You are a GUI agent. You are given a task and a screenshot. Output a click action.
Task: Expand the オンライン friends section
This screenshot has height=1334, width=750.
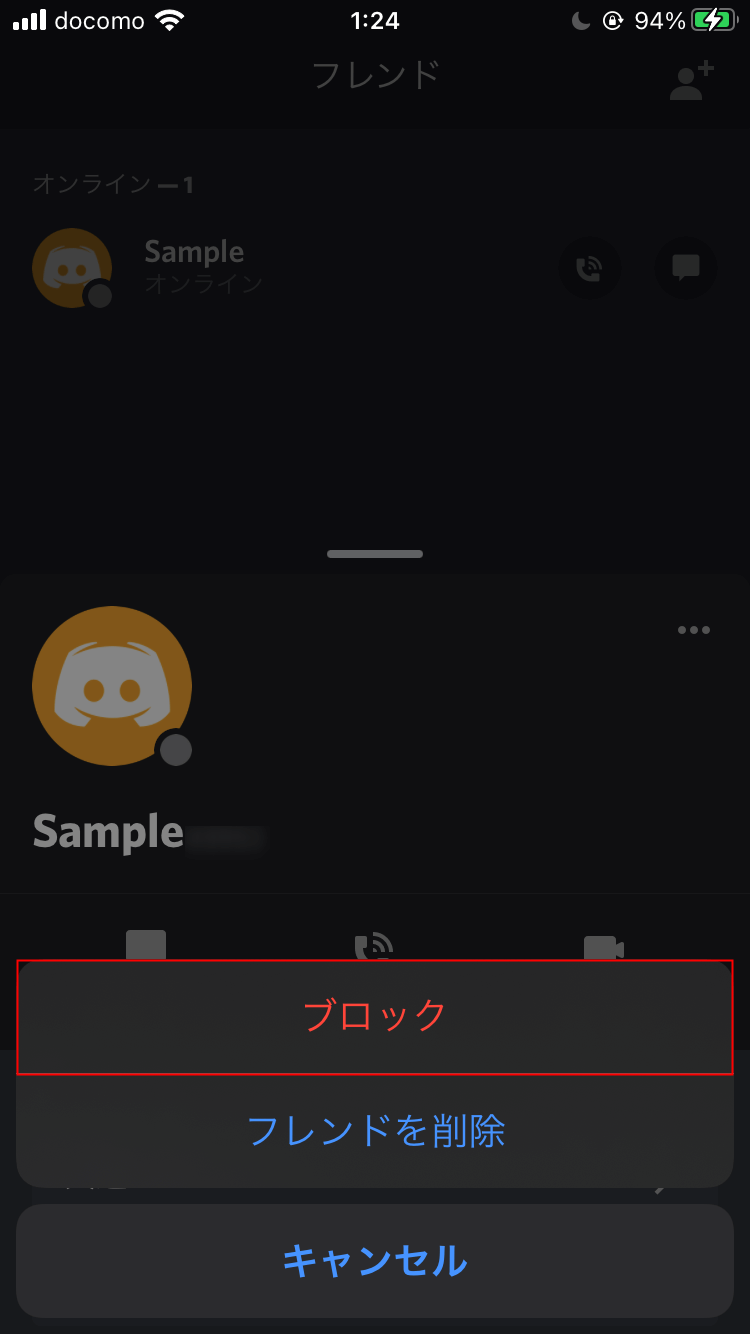[x=113, y=184]
